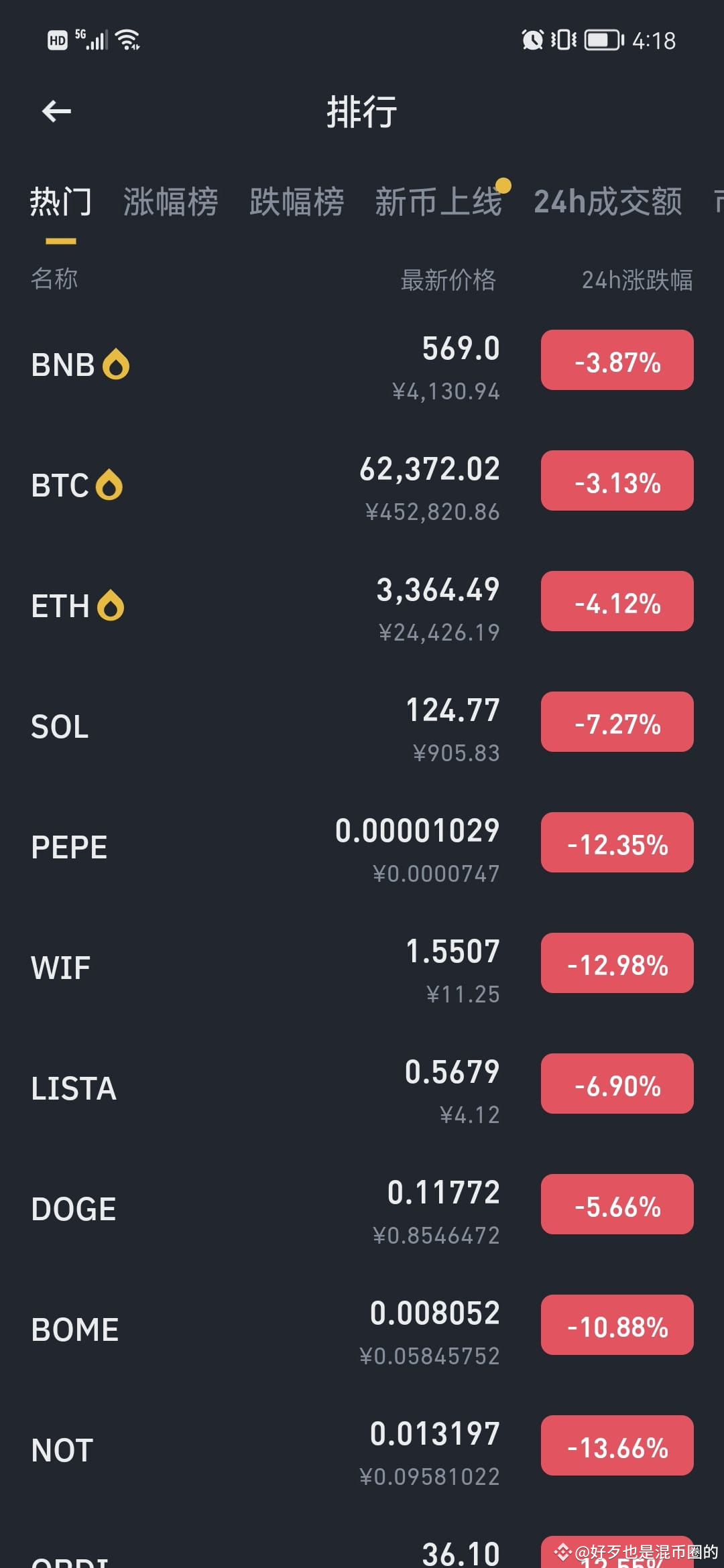Tap the -3.13% change button for BTC

point(615,480)
